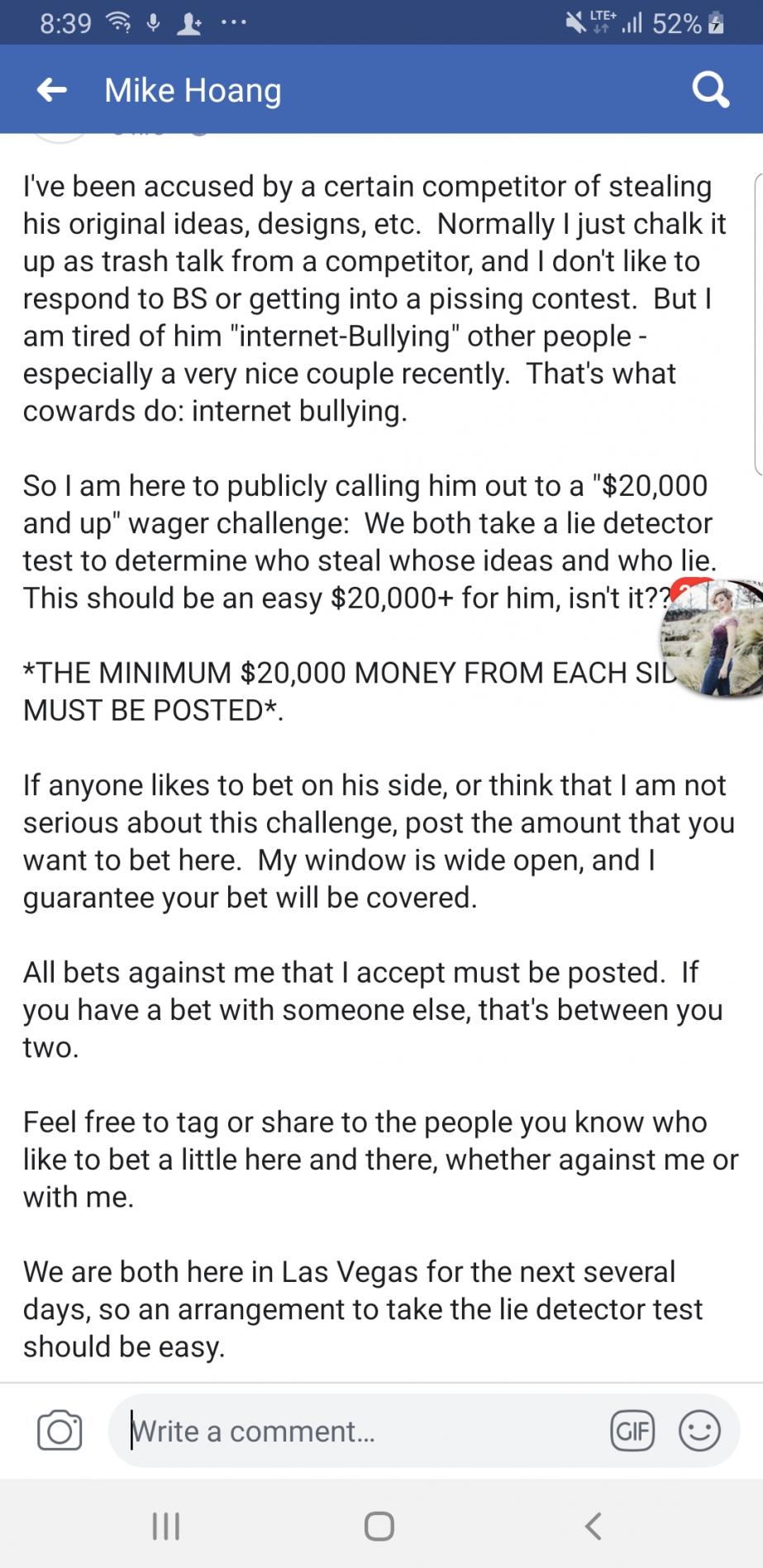The width and height of the screenshot is (763, 1568).
Task: Go back using the top-left arrow
Action: 52,89
